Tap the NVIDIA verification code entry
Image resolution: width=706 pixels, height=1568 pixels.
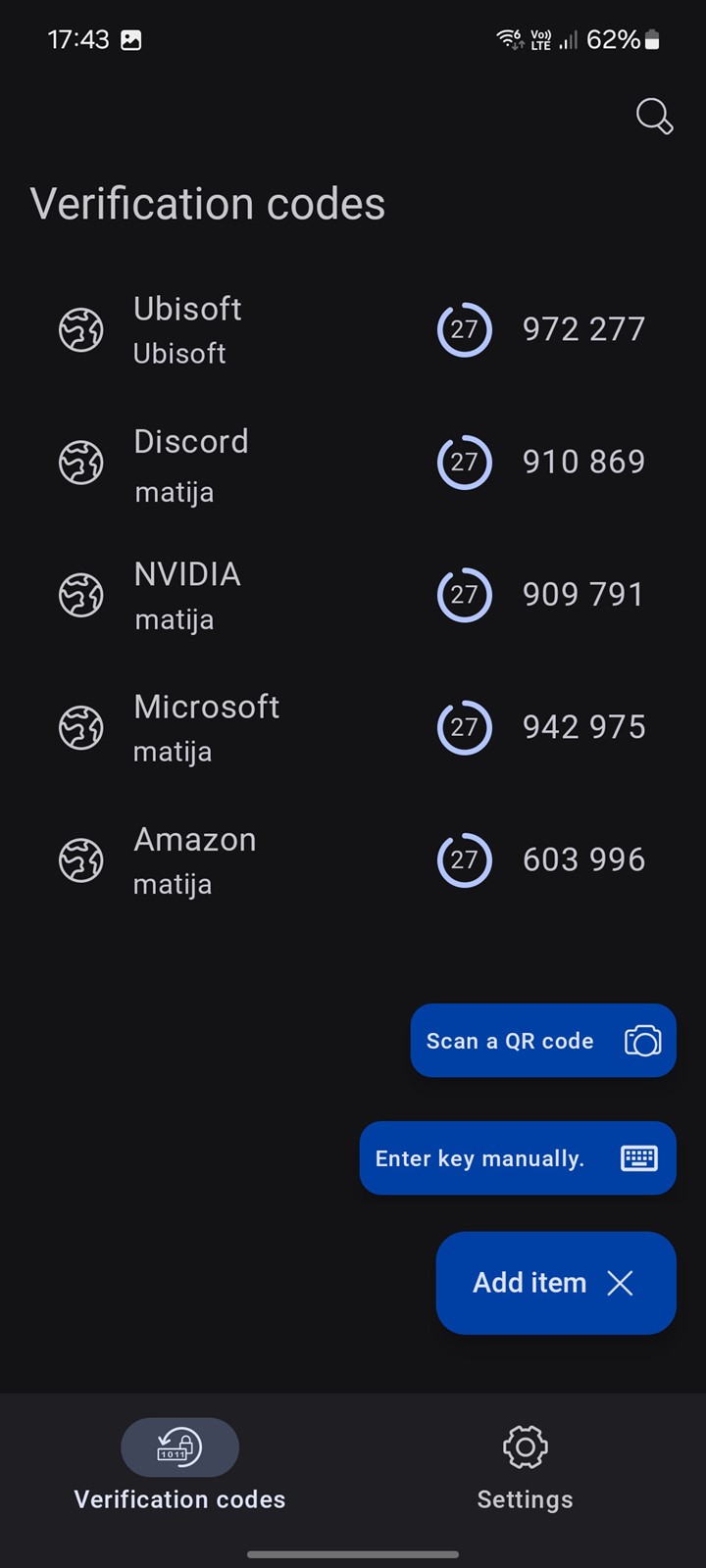[x=353, y=595]
